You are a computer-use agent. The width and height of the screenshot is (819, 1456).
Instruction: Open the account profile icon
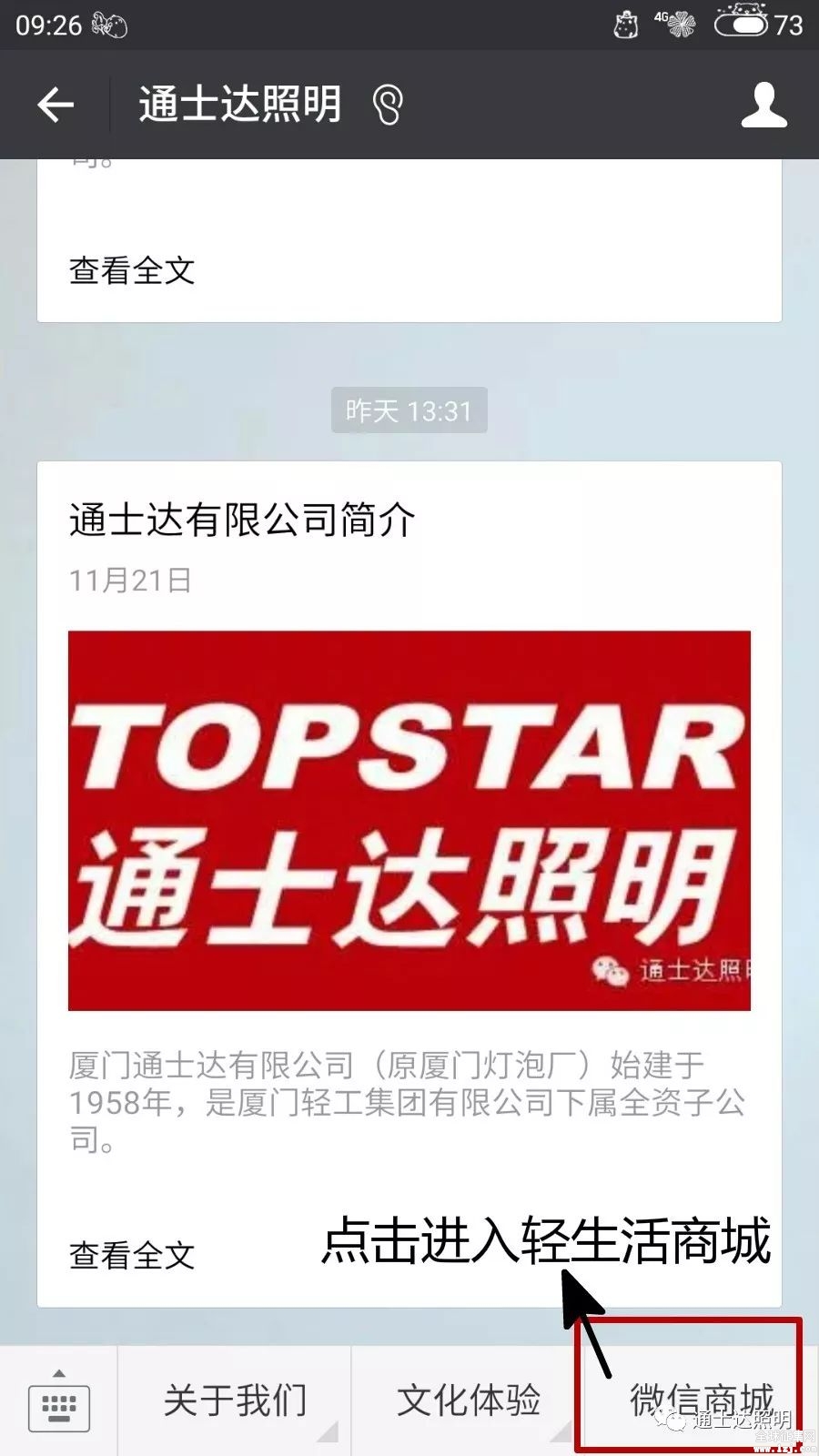[763, 105]
